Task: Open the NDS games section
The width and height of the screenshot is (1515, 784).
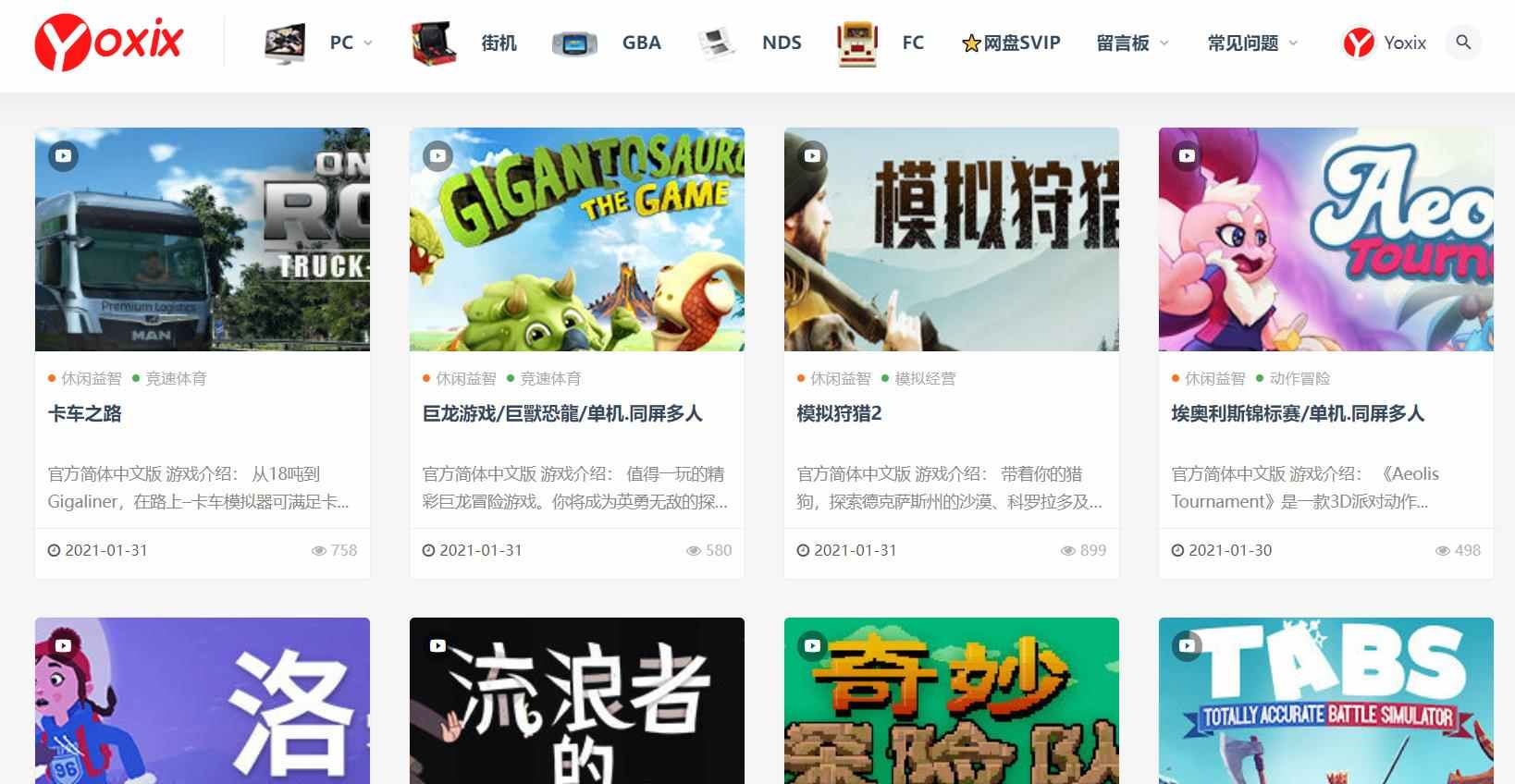Action: tap(782, 43)
